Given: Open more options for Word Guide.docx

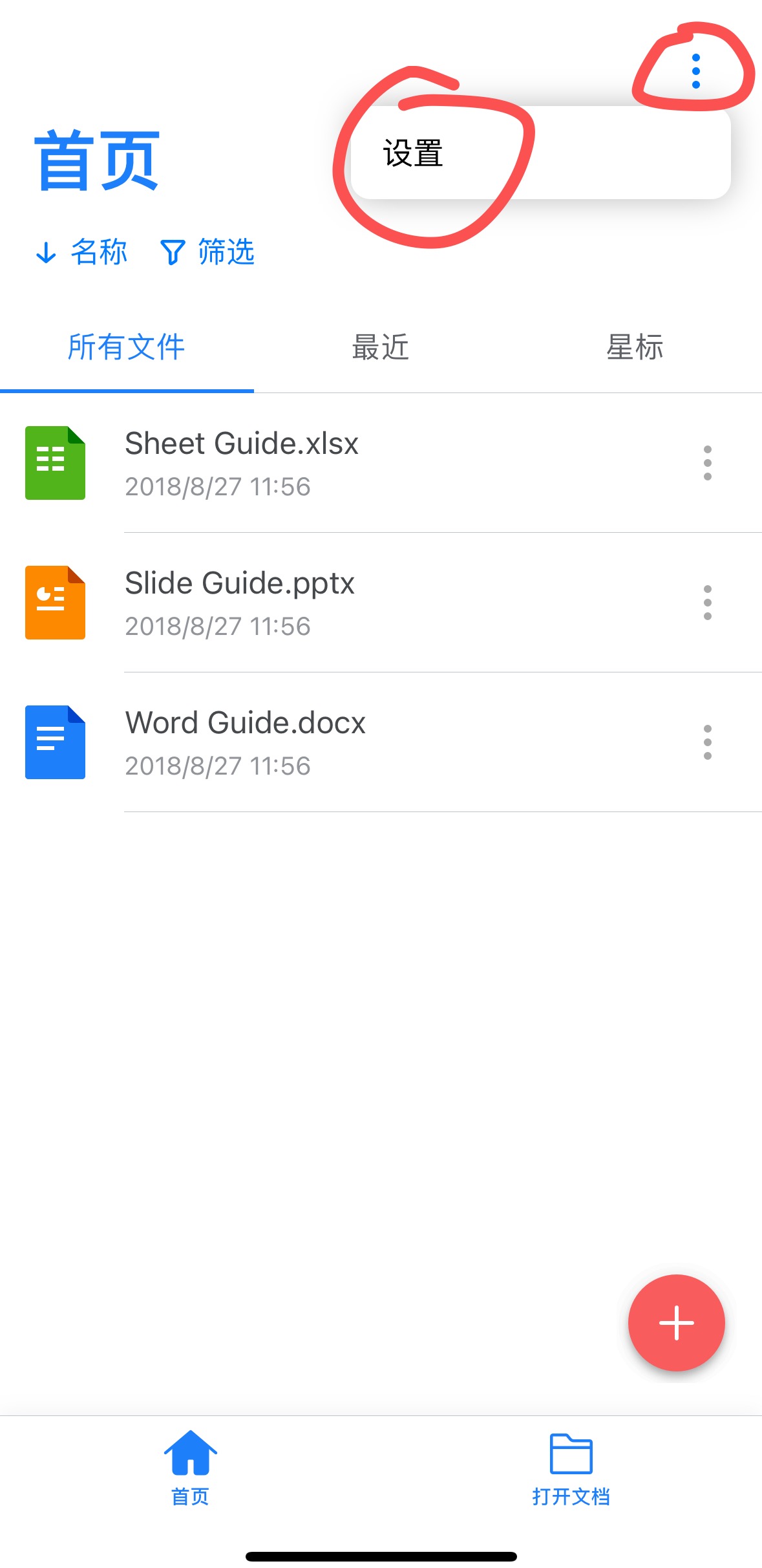Looking at the screenshot, I should coord(708,742).
